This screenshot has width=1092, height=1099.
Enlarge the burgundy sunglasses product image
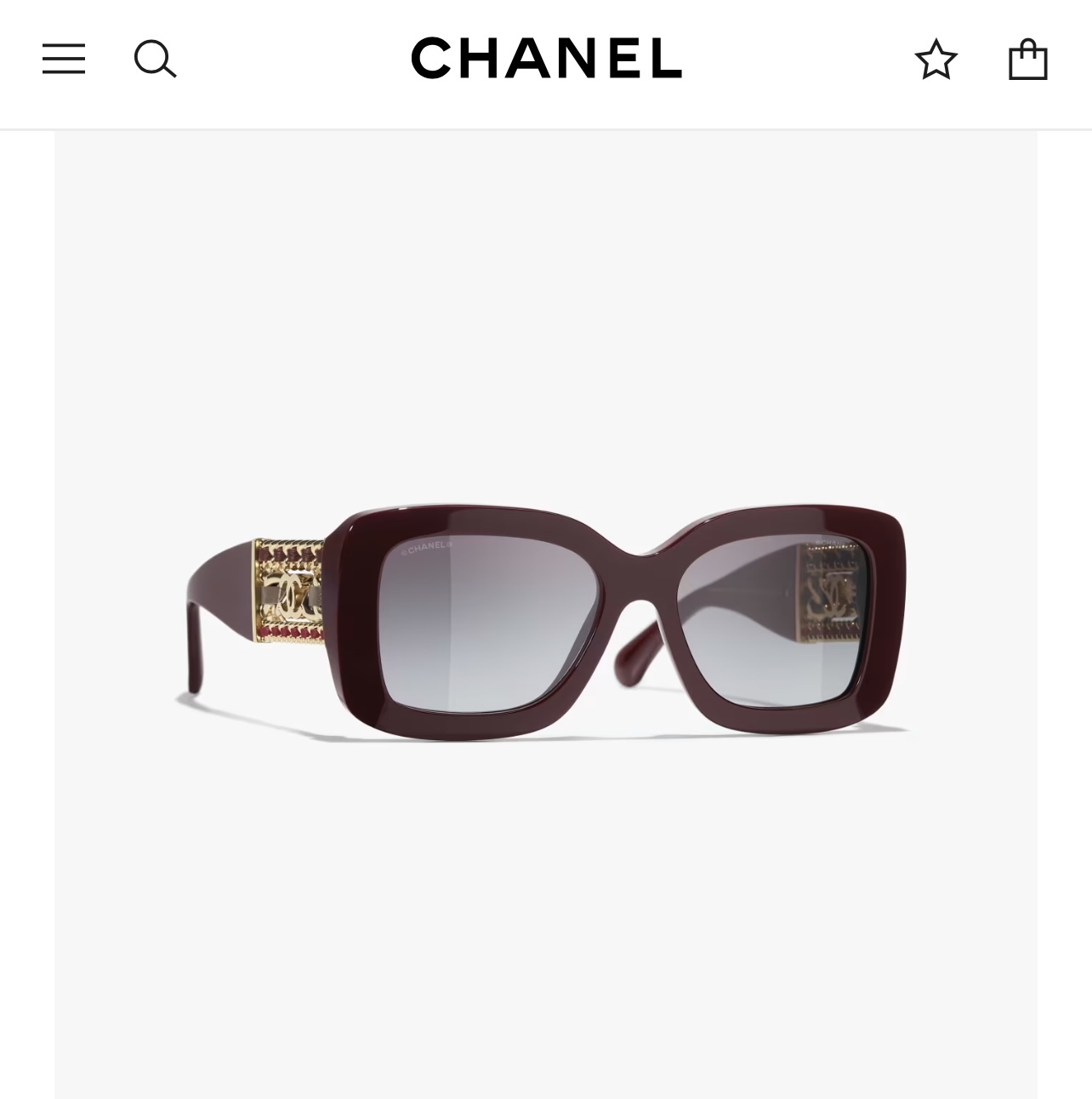pyautogui.click(x=546, y=614)
